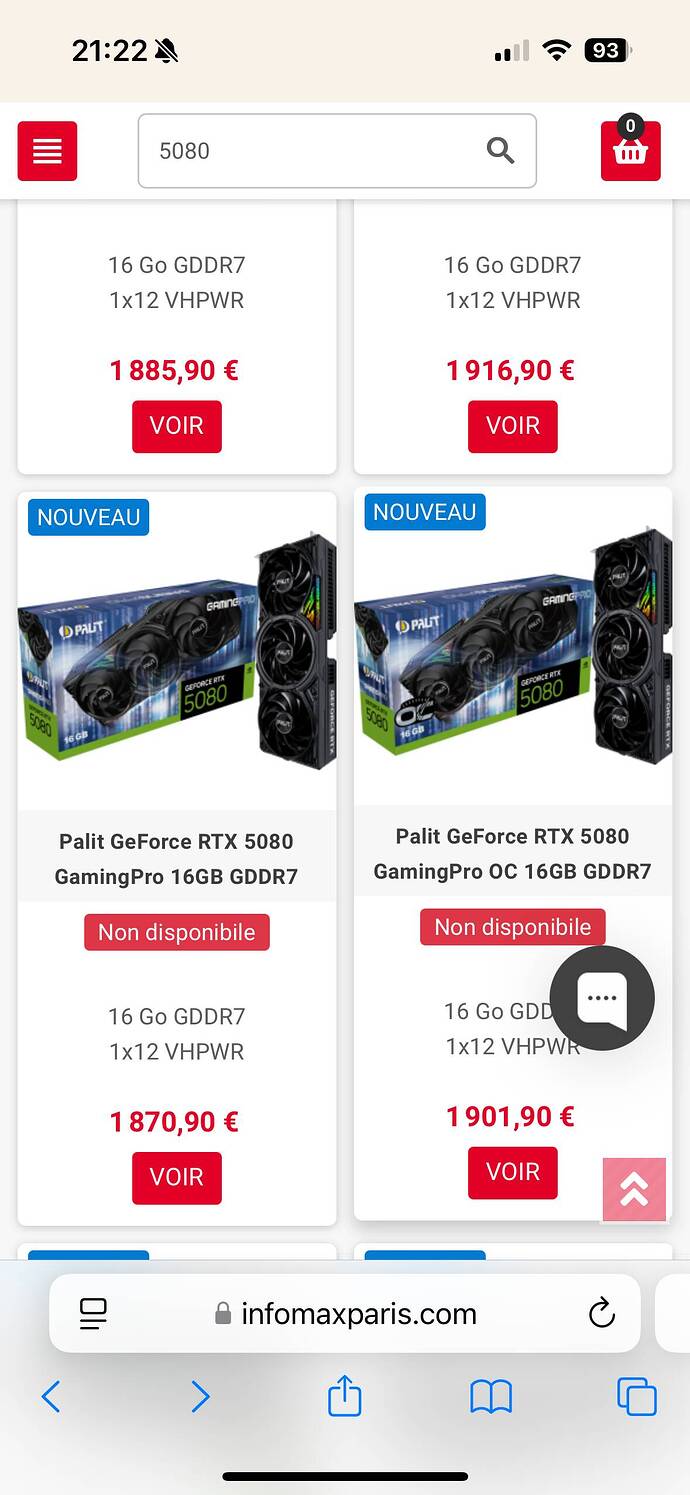
Task: Open the Palit RTX 5080 GamingPro product image
Action: tap(177, 652)
